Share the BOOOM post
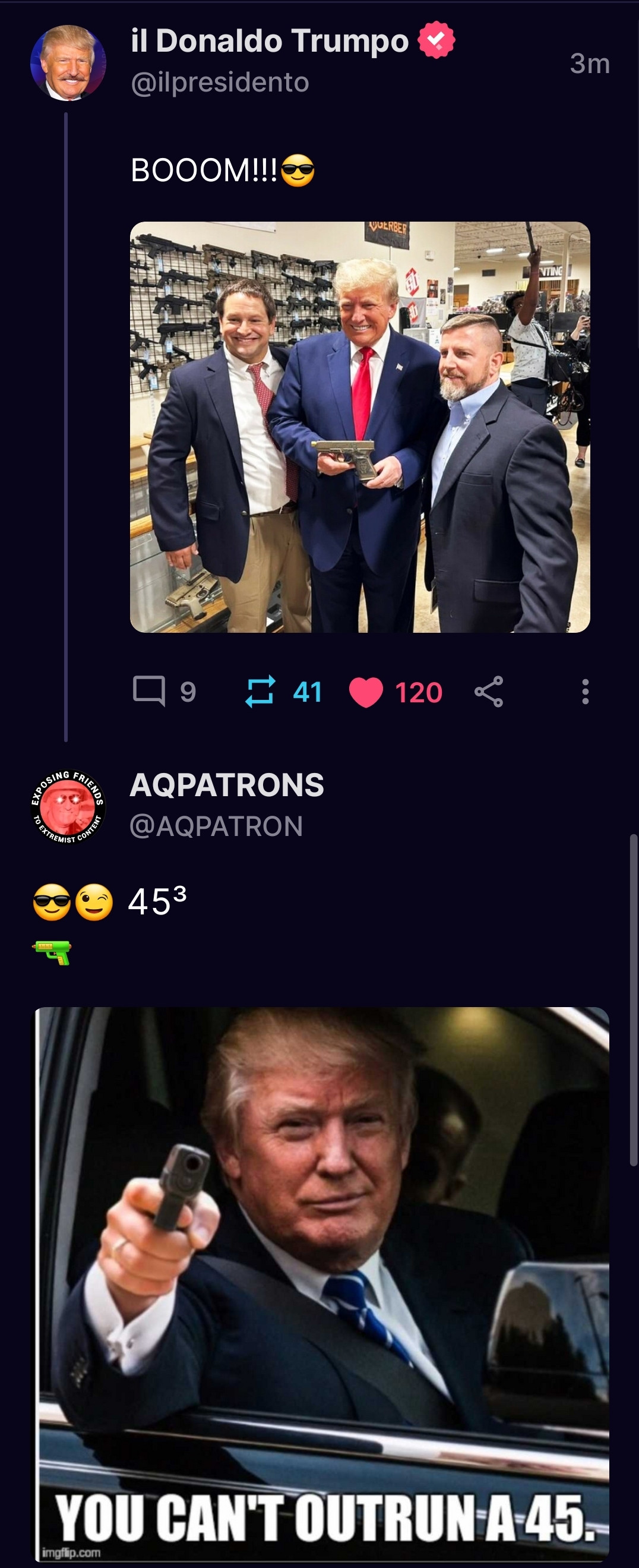Image resolution: width=639 pixels, height=1568 pixels. [488, 692]
